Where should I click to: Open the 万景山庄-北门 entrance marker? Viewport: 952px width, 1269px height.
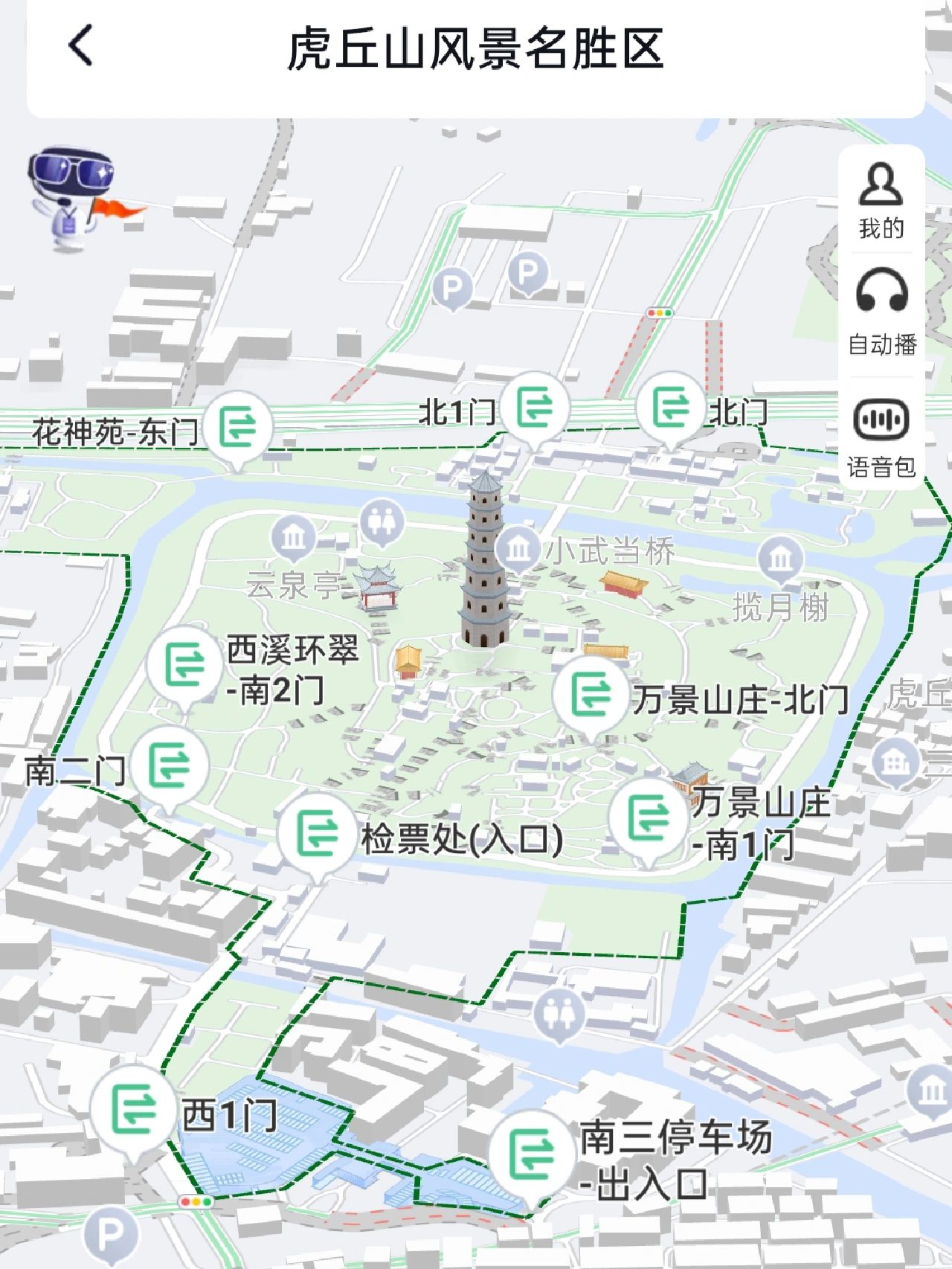[x=591, y=694]
